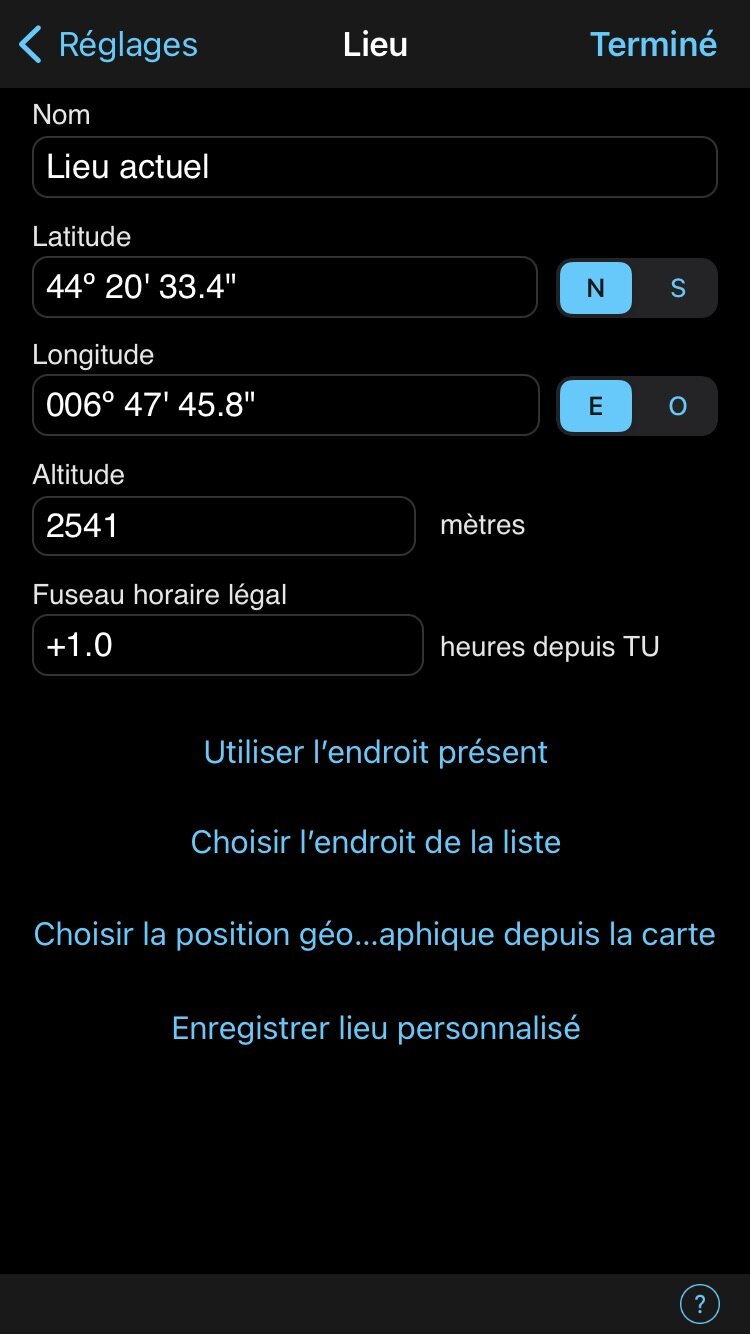750x1334 pixels.
Task: Choose geographic position from the map
Action: click(375, 934)
